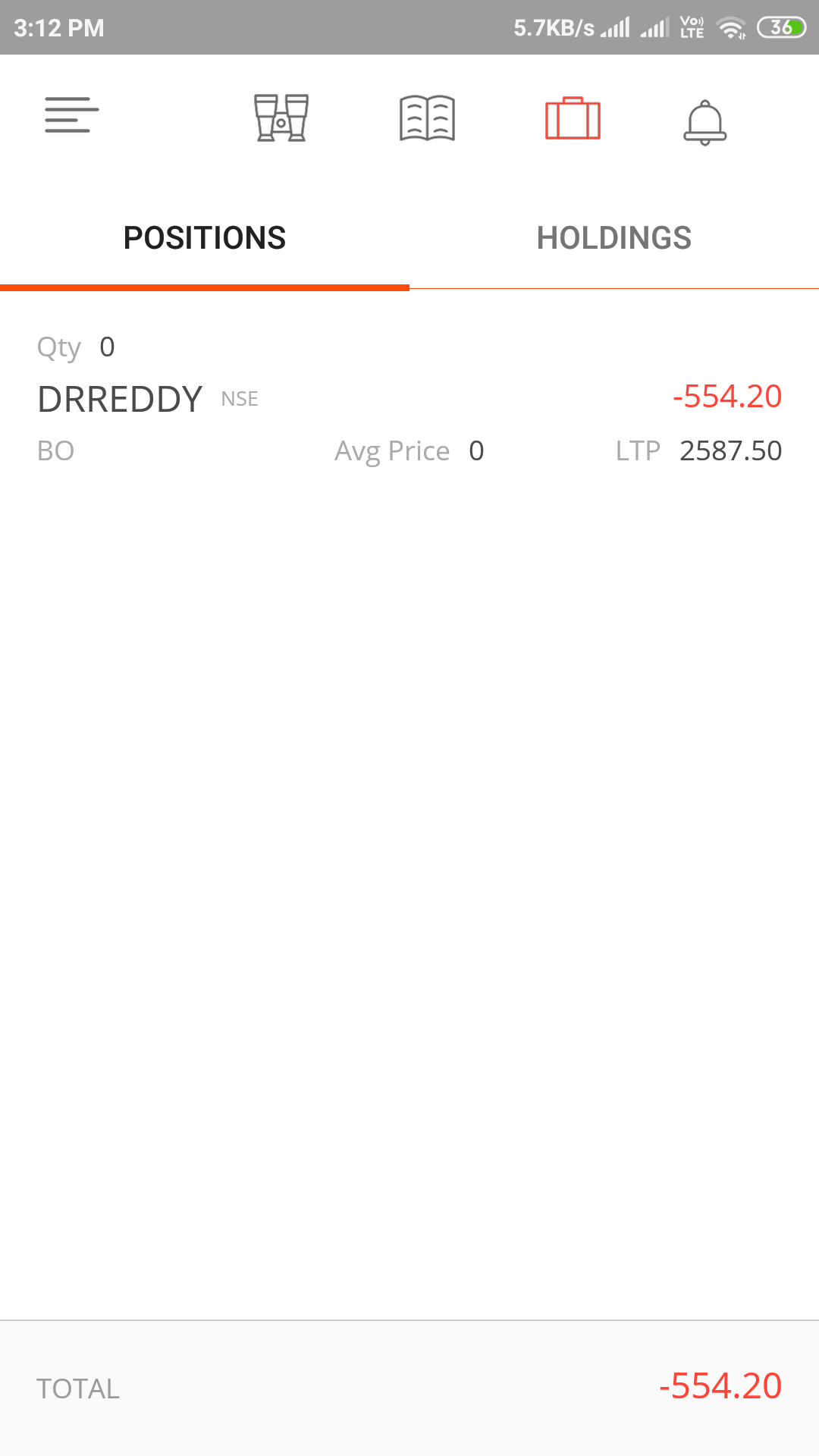Switch to the Holdings tab
The height and width of the screenshot is (1456, 819).
[614, 238]
